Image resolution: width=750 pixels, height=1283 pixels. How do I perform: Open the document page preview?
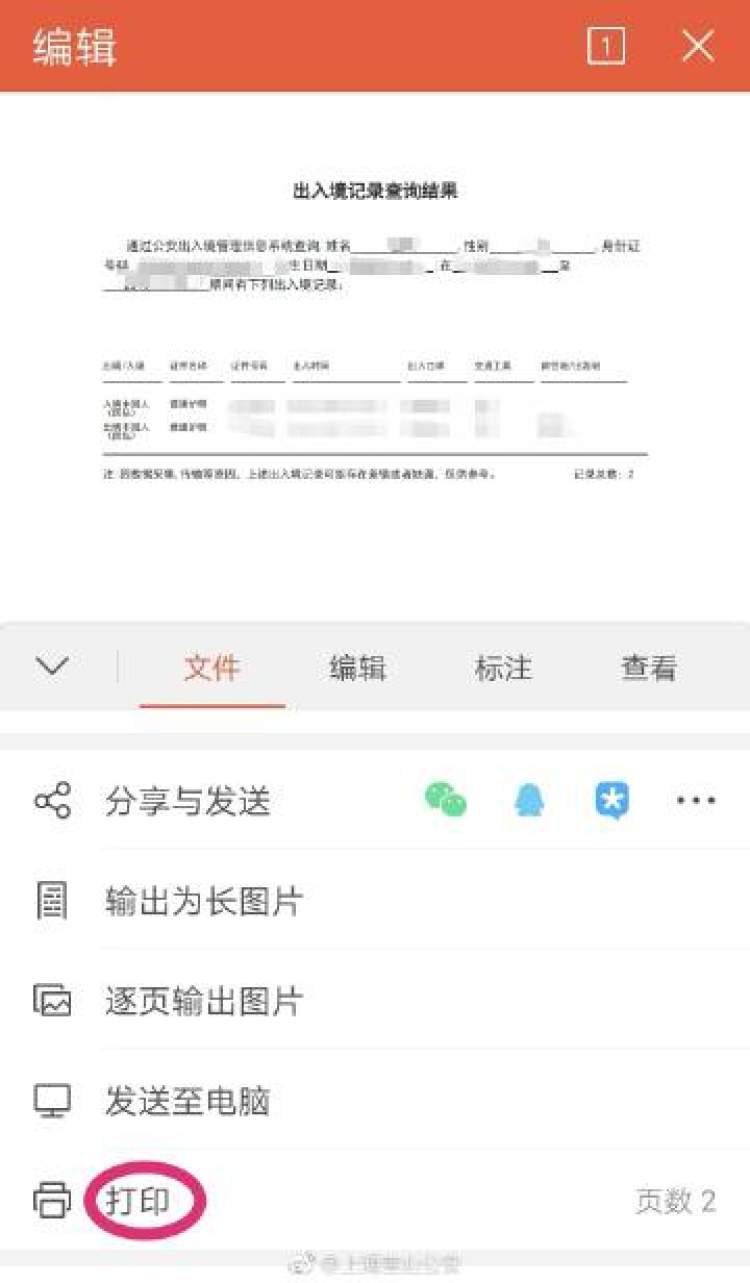pos(374,330)
